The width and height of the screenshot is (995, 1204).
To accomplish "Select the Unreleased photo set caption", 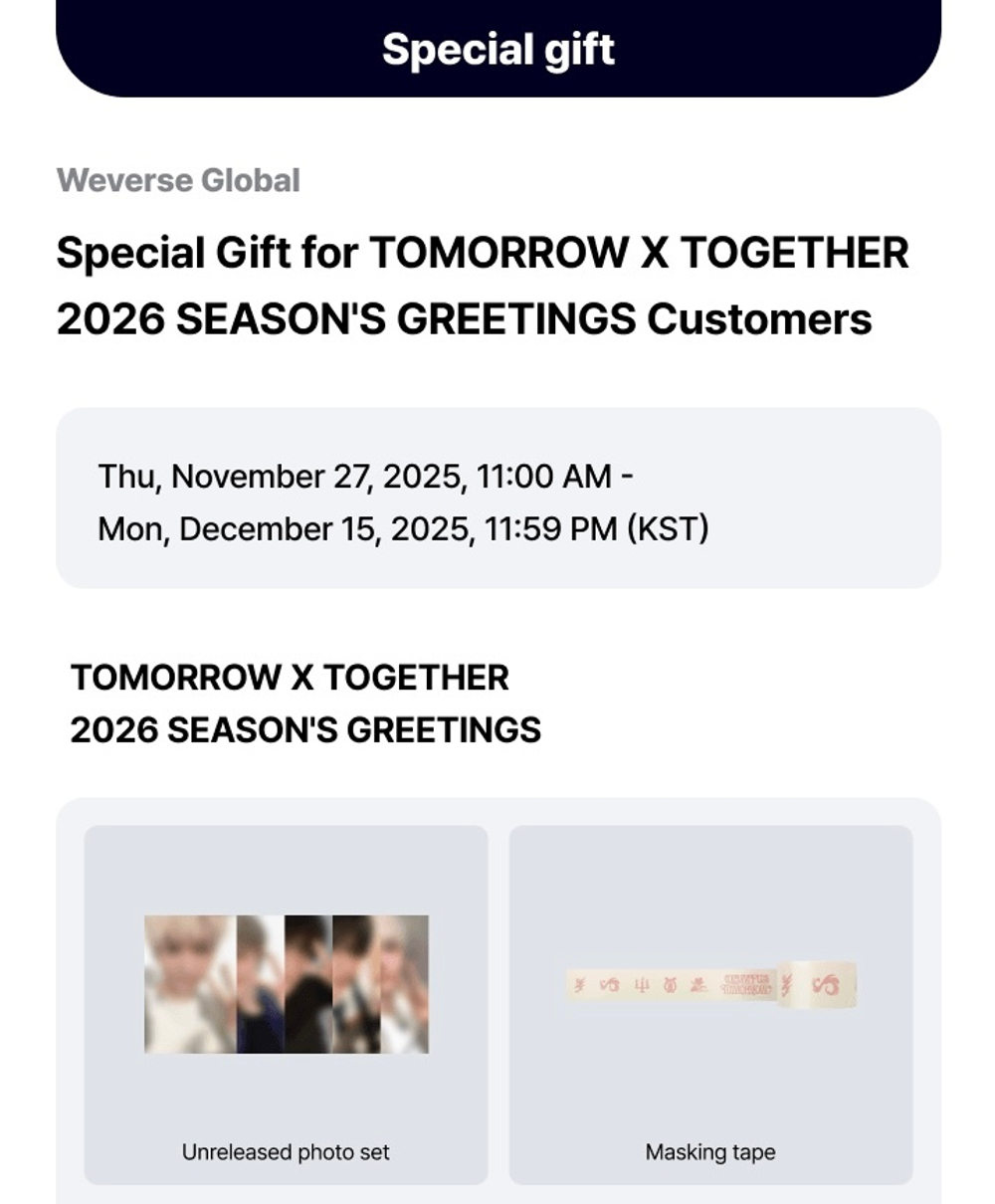I will coord(287,1151).
